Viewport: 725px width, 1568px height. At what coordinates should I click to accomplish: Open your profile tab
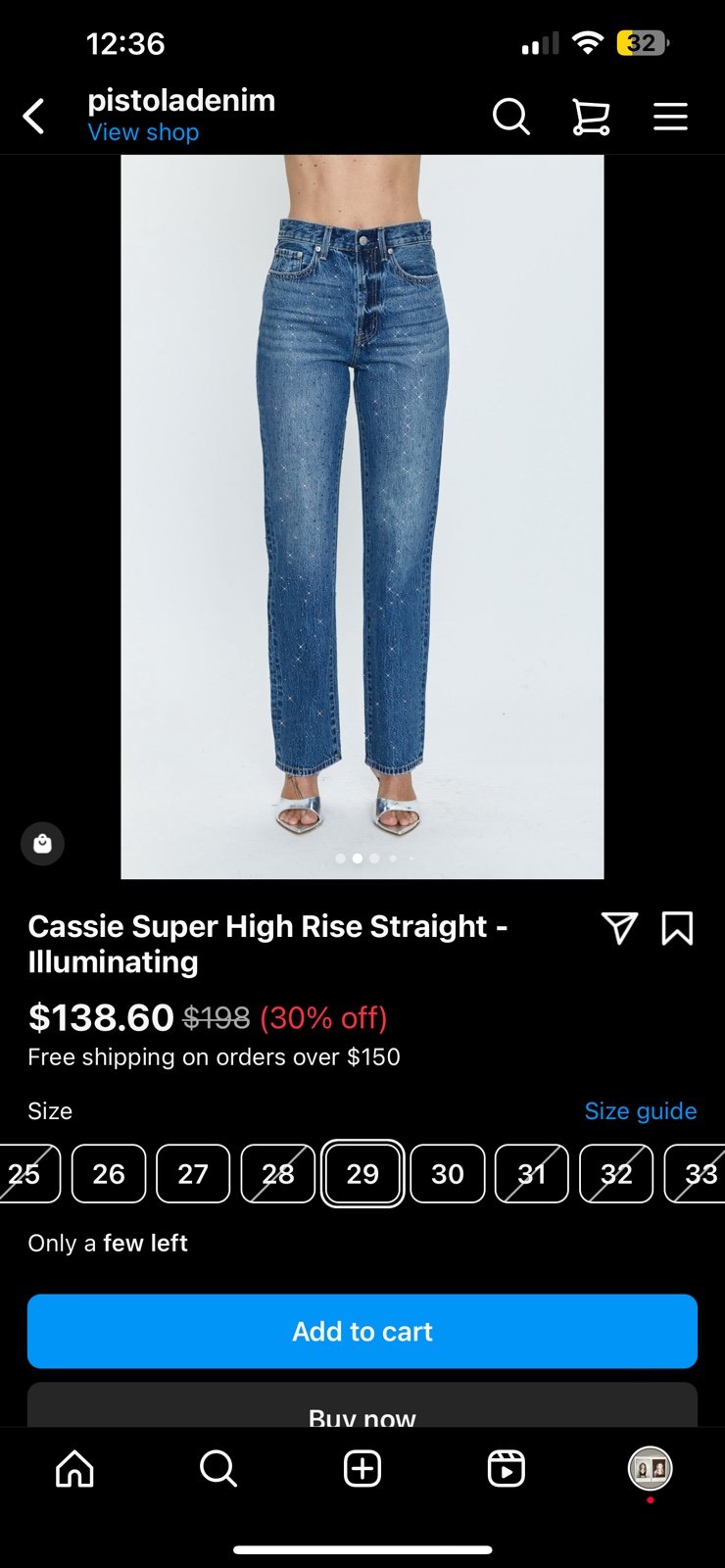click(651, 1469)
